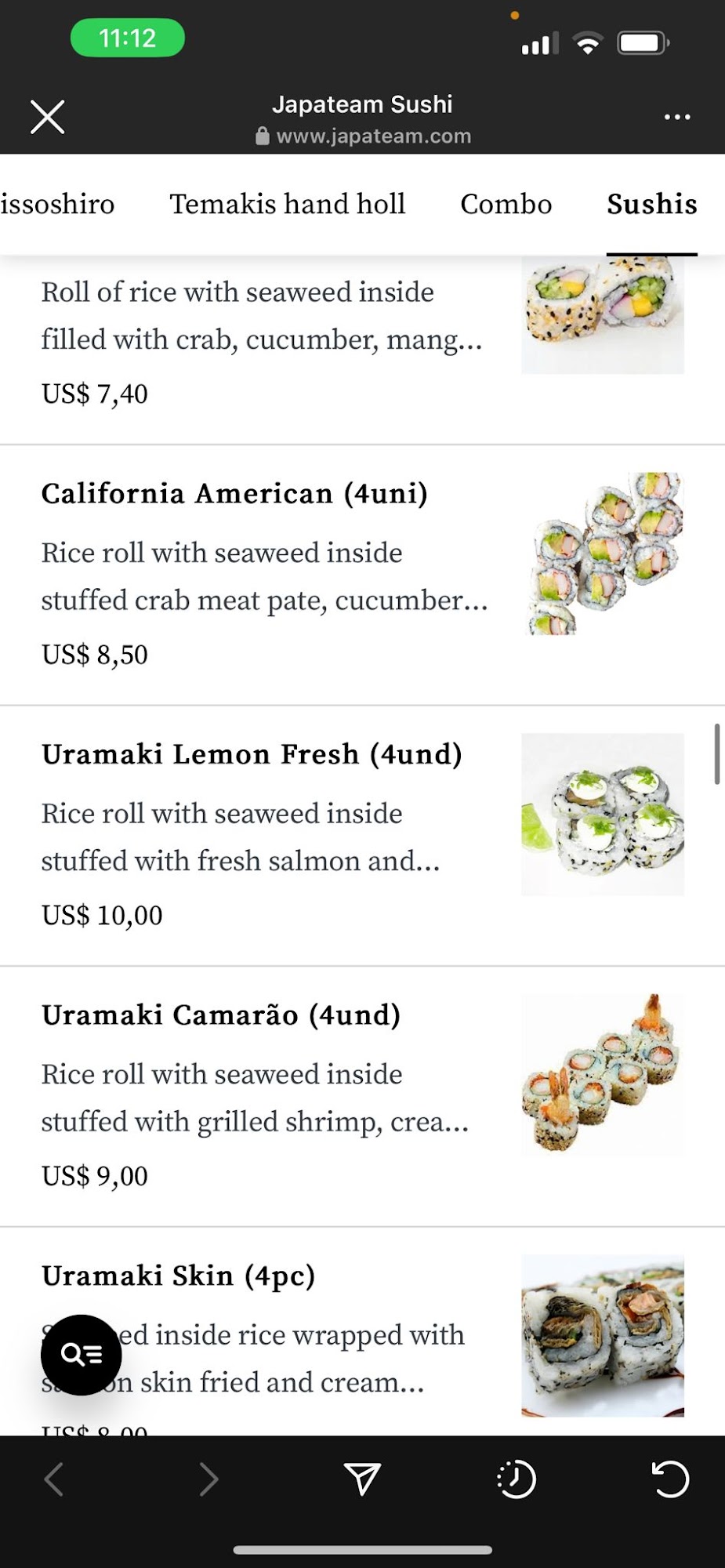725x1568 pixels.
Task: Open the browser overflow menu
Action: [x=676, y=117]
